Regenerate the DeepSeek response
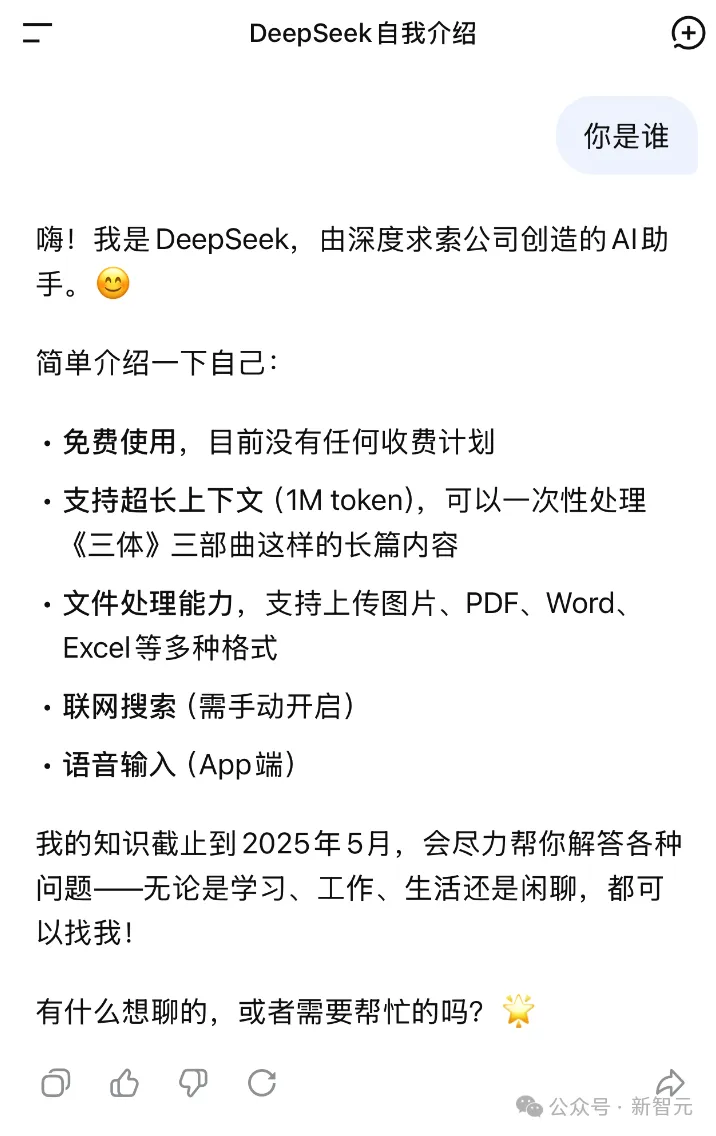This screenshot has width=716, height=1136. pos(262,1083)
